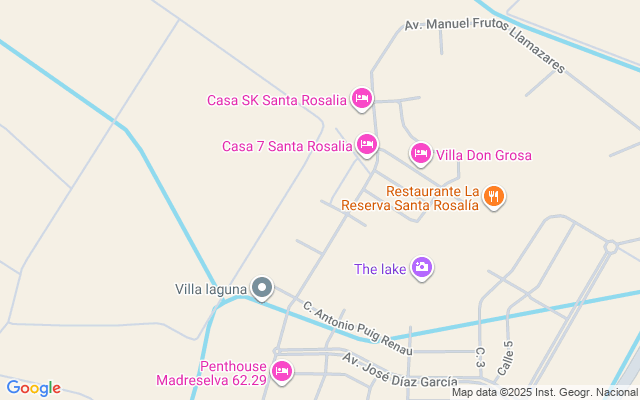Select The lake photo spot marker
The height and width of the screenshot is (400, 640).
(x=422, y=267)
